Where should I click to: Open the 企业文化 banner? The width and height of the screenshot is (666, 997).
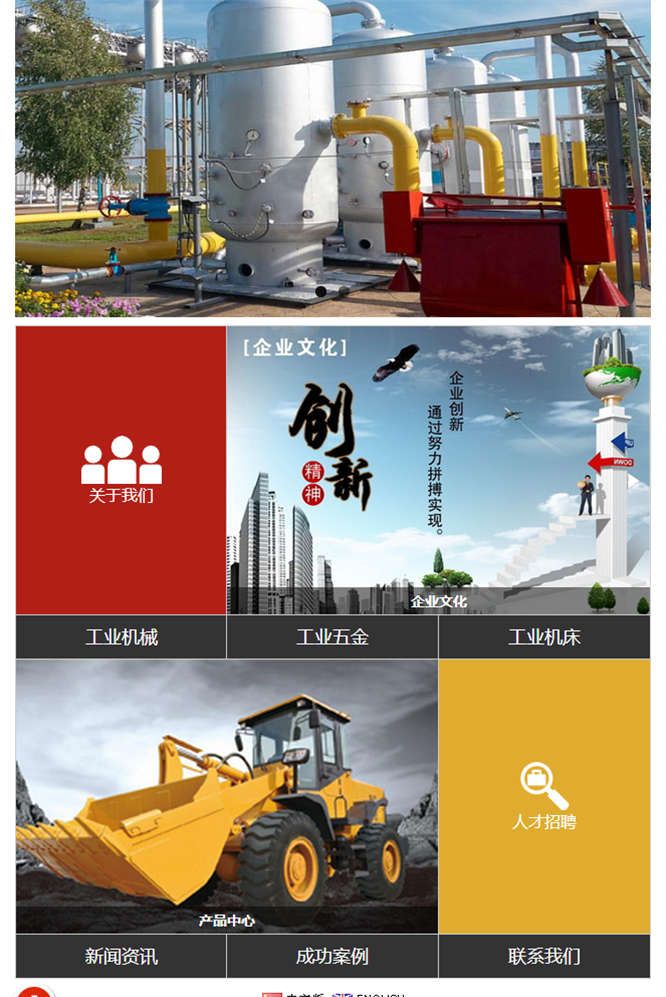(438, 470)
